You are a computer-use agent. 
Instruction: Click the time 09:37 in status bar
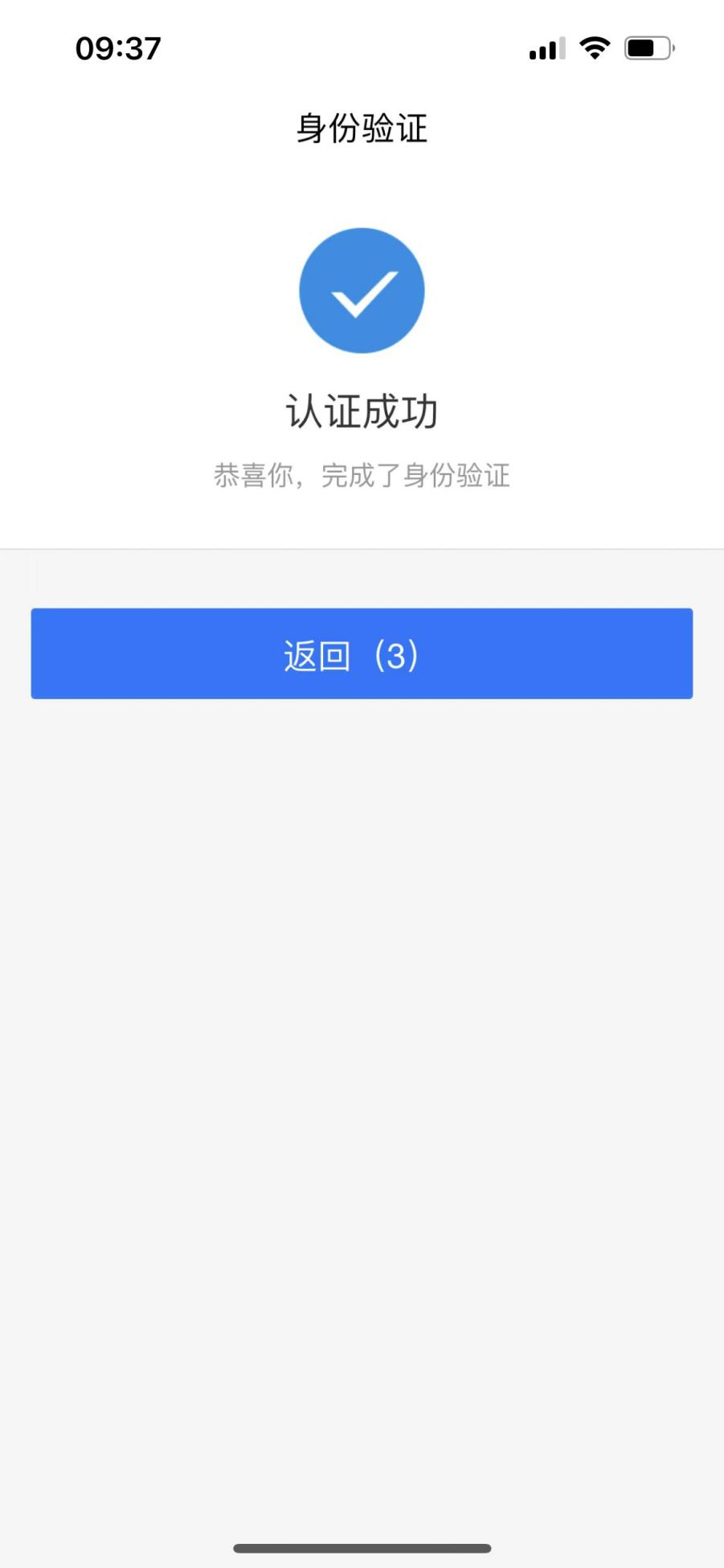tap(117, 47)
